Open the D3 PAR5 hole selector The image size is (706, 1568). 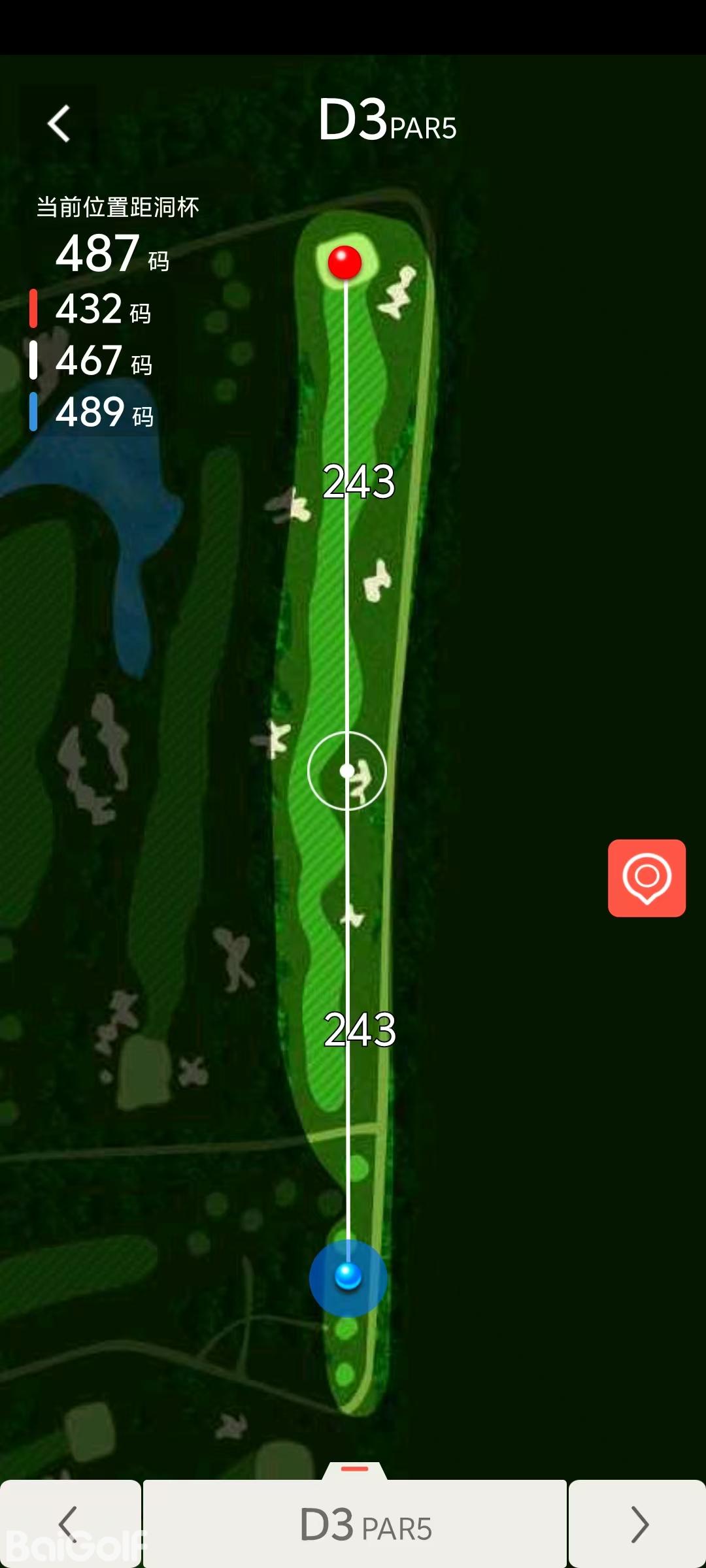click(355, 1524)
